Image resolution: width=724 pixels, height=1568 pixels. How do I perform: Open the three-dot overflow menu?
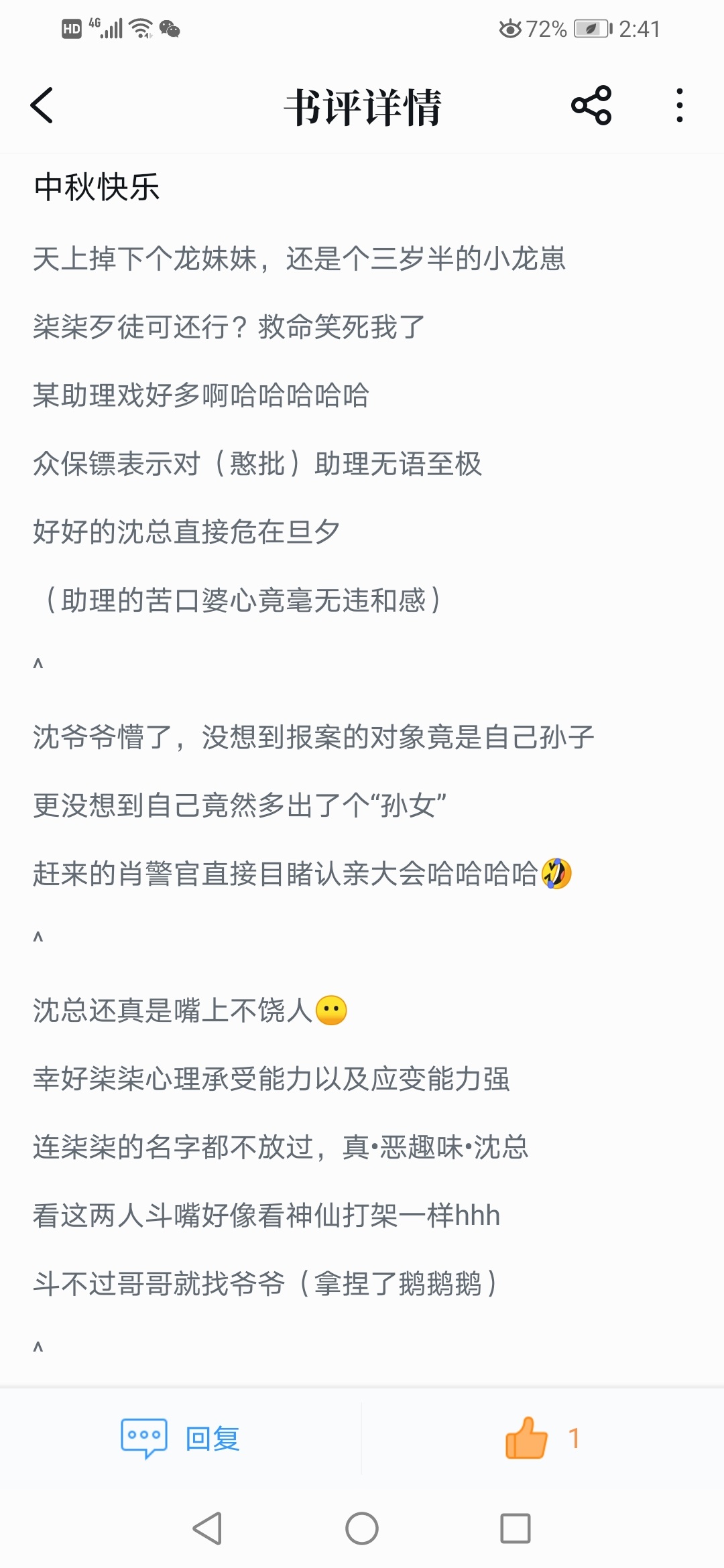pos(679,106)
